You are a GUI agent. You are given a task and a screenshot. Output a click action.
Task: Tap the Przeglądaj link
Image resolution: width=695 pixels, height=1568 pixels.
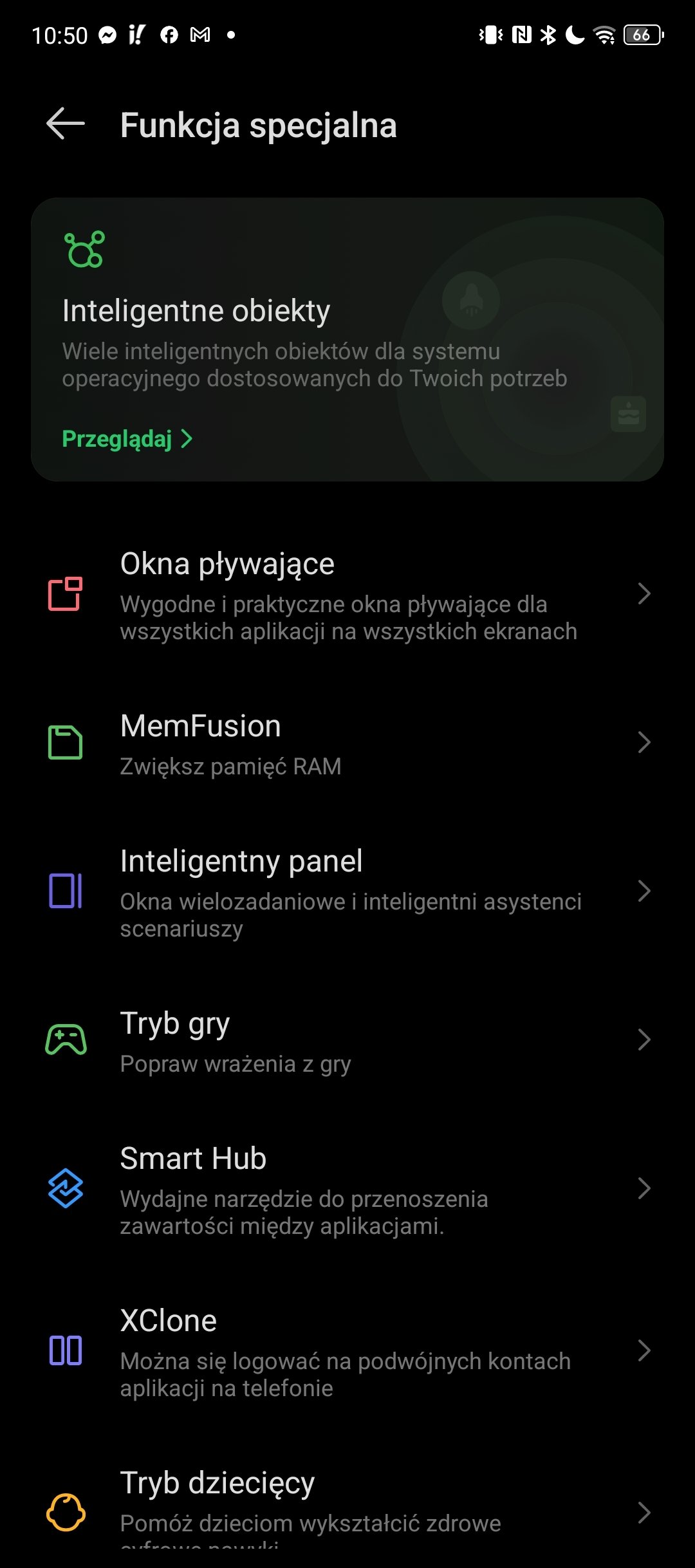[127, 439]
